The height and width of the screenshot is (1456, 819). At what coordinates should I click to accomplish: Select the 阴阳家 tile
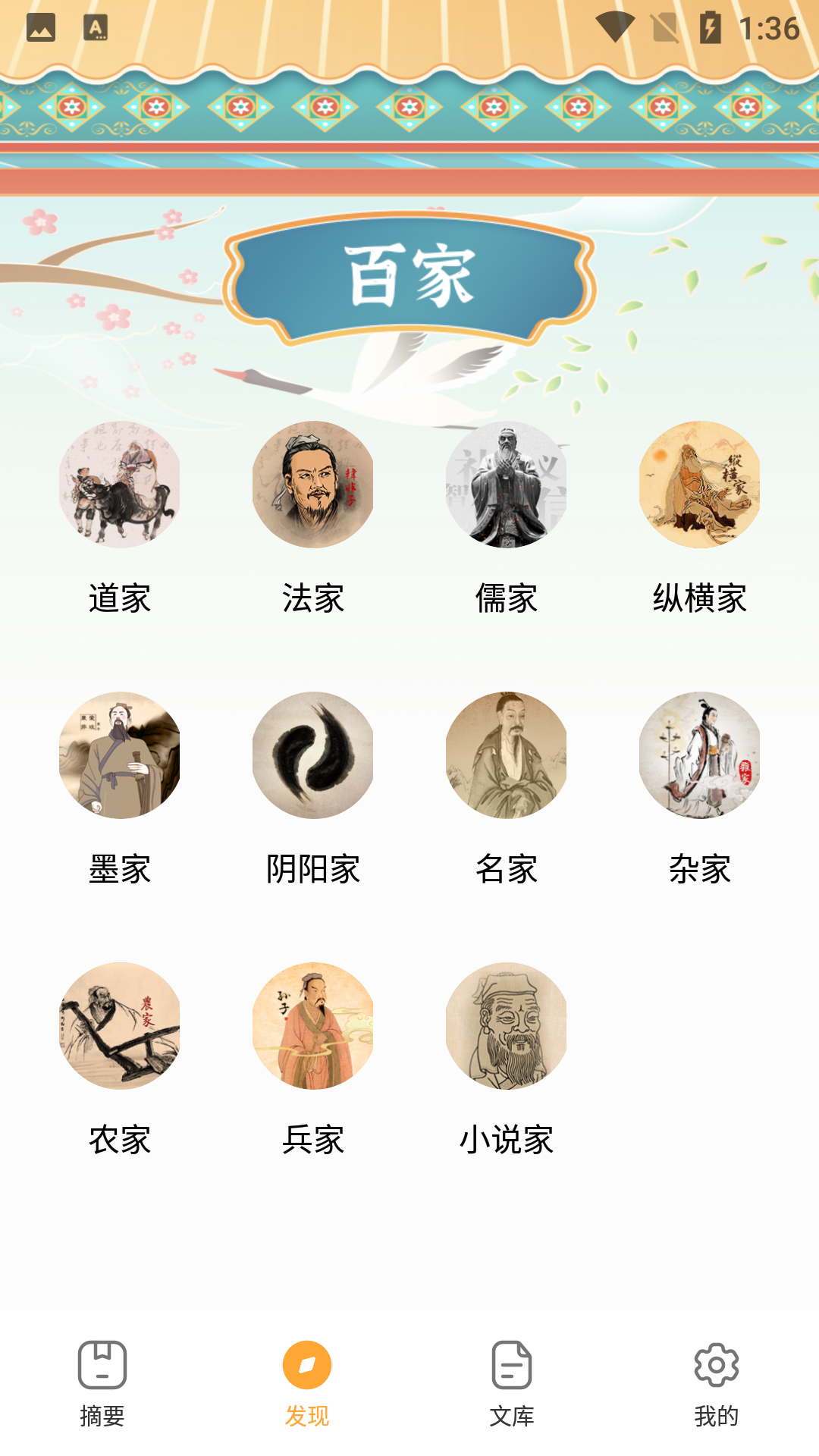click(312, 789)
